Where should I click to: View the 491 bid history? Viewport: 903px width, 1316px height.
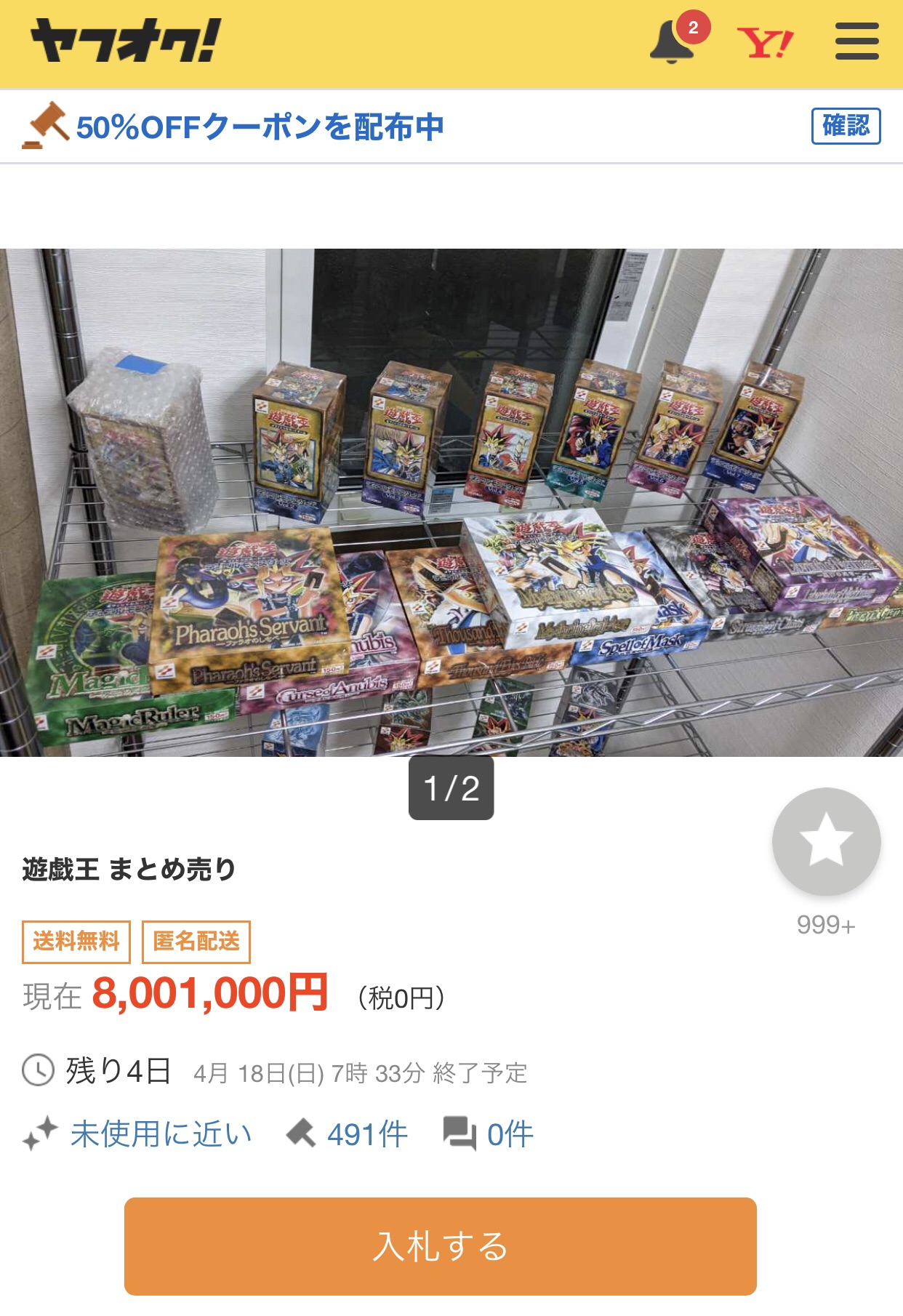click(348, 1134)
